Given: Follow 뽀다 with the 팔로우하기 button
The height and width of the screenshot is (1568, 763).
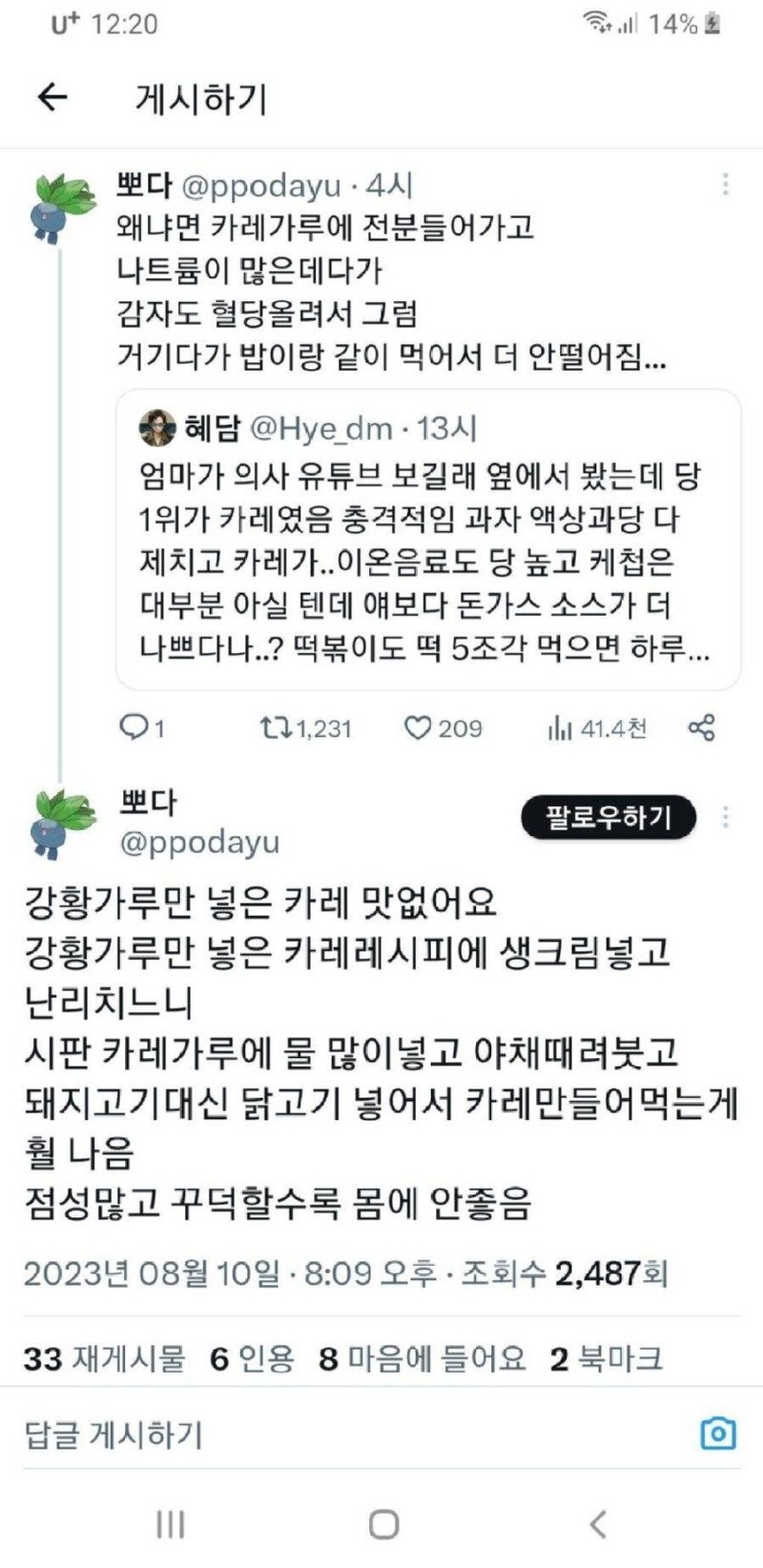Looking at the screenshot, I should click(608, 817).
